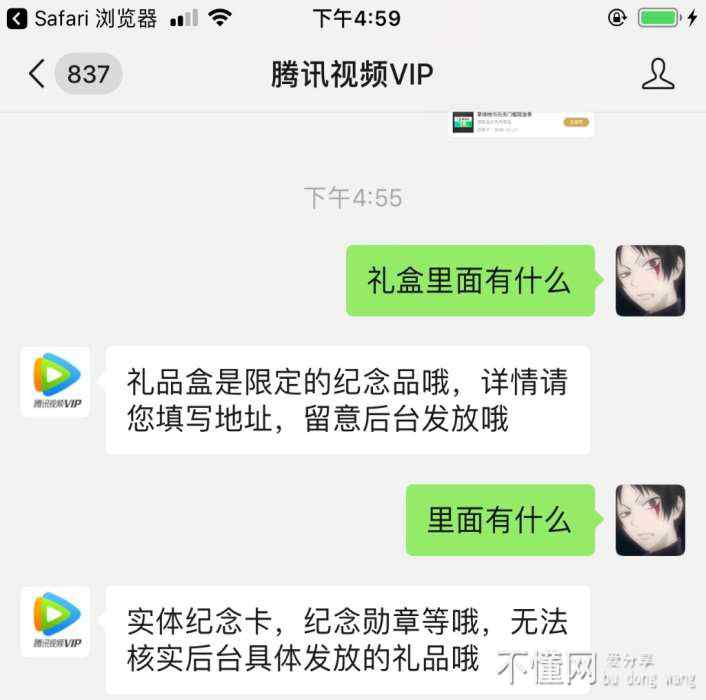
Task: Open the 腾讯视频VIP account profile icon
Action: tap(657, 74)
